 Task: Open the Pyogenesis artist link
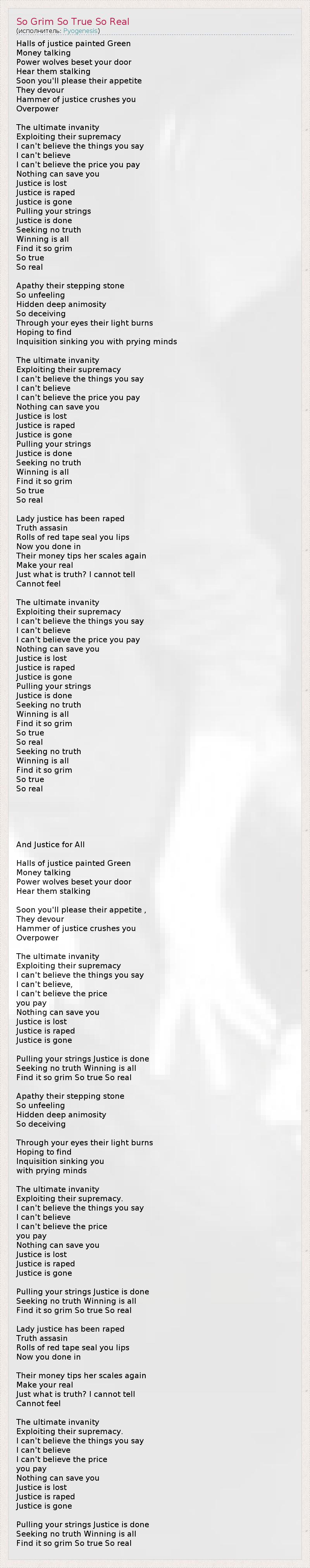pos(80,30)
